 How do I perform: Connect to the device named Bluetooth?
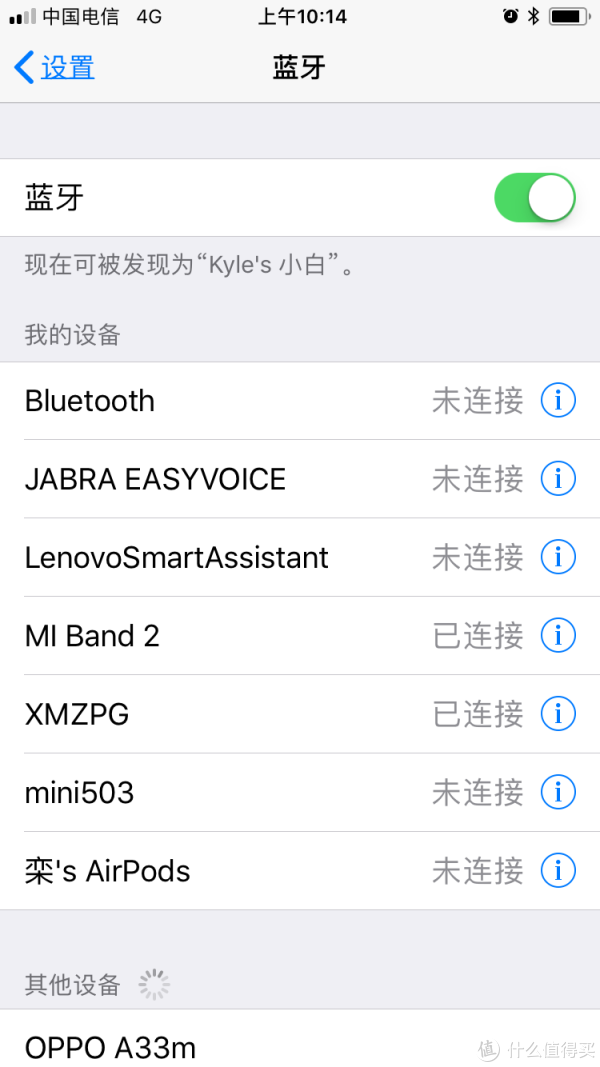230,401
